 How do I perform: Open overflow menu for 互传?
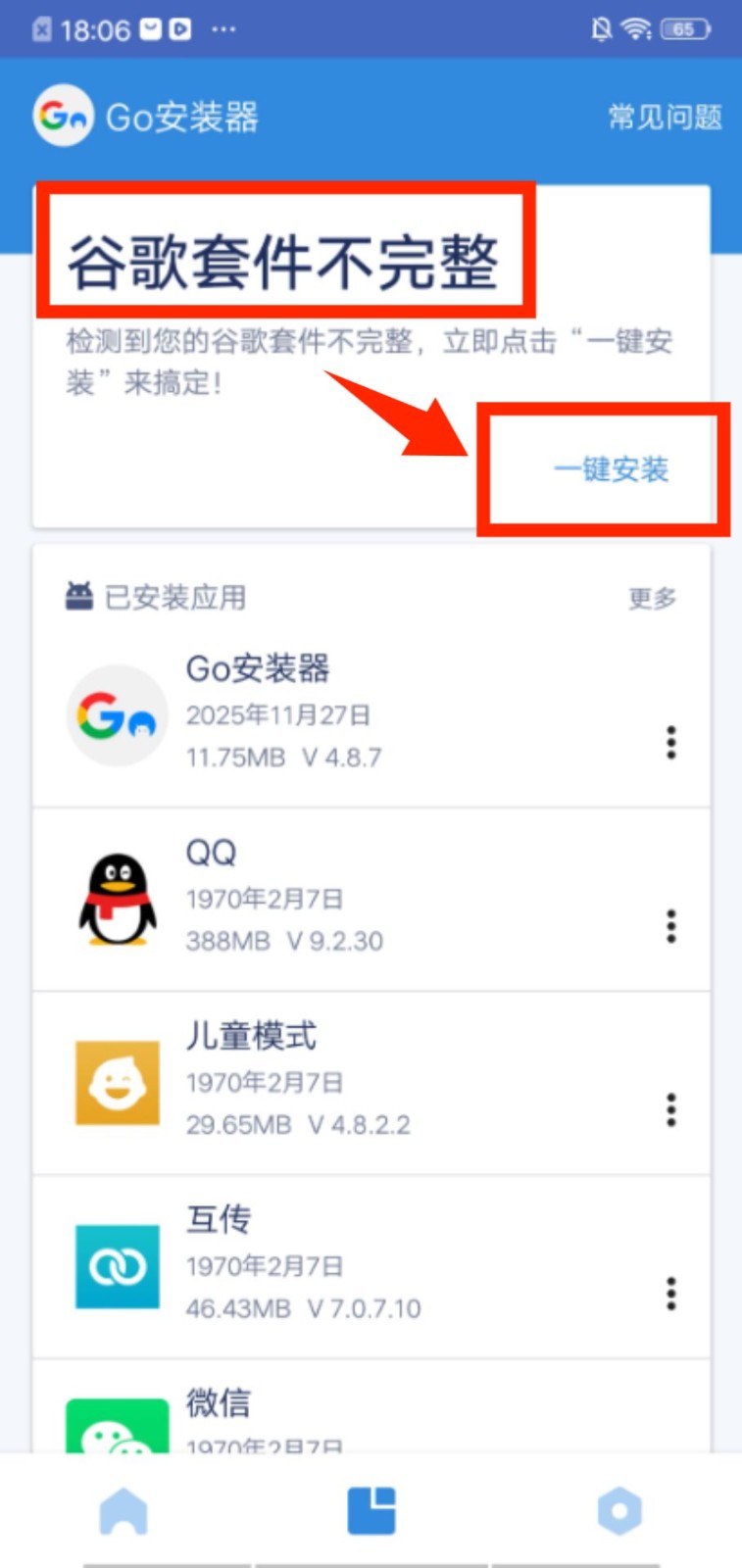click(x=671, y=1294)
